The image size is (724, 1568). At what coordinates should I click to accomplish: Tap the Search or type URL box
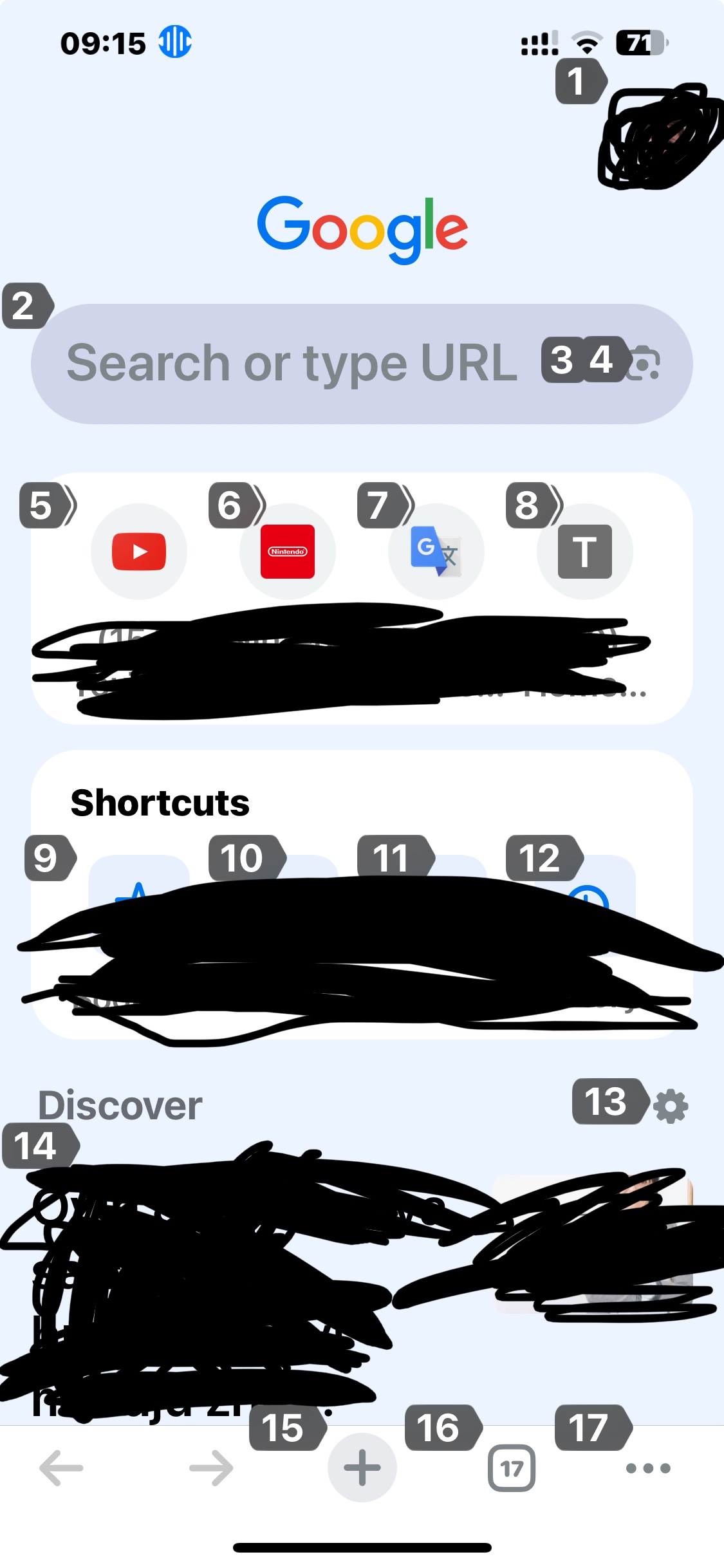tap(290, 364)
